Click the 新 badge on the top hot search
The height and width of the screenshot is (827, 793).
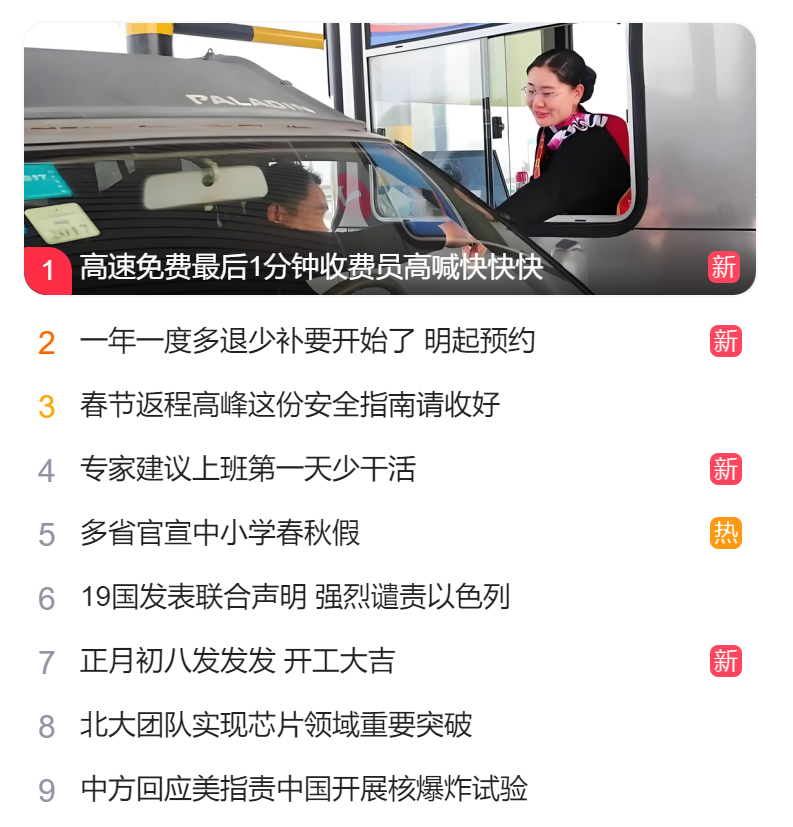tap(724, 268)
